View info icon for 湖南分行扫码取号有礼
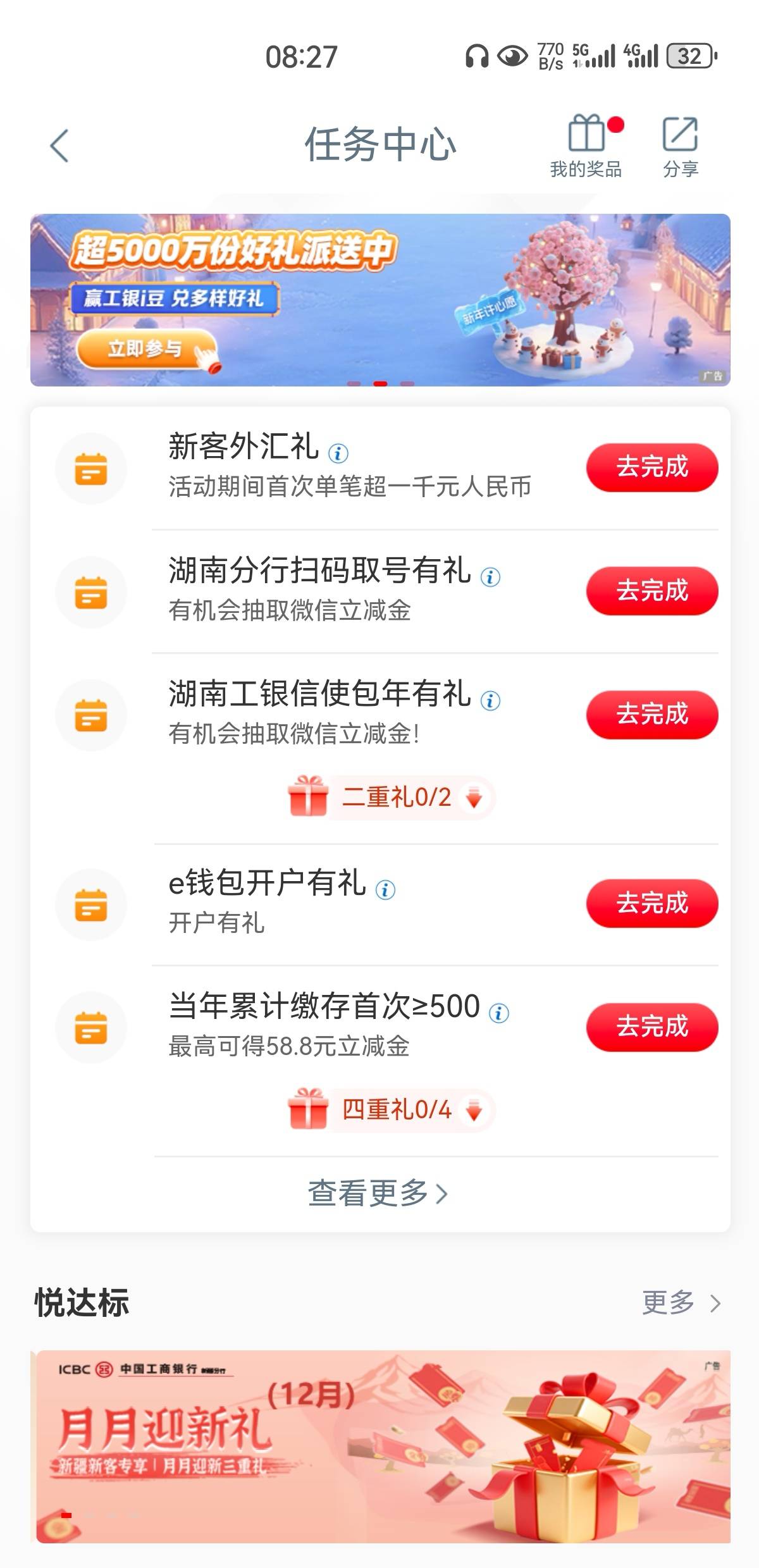 click(x=490, y=577)
